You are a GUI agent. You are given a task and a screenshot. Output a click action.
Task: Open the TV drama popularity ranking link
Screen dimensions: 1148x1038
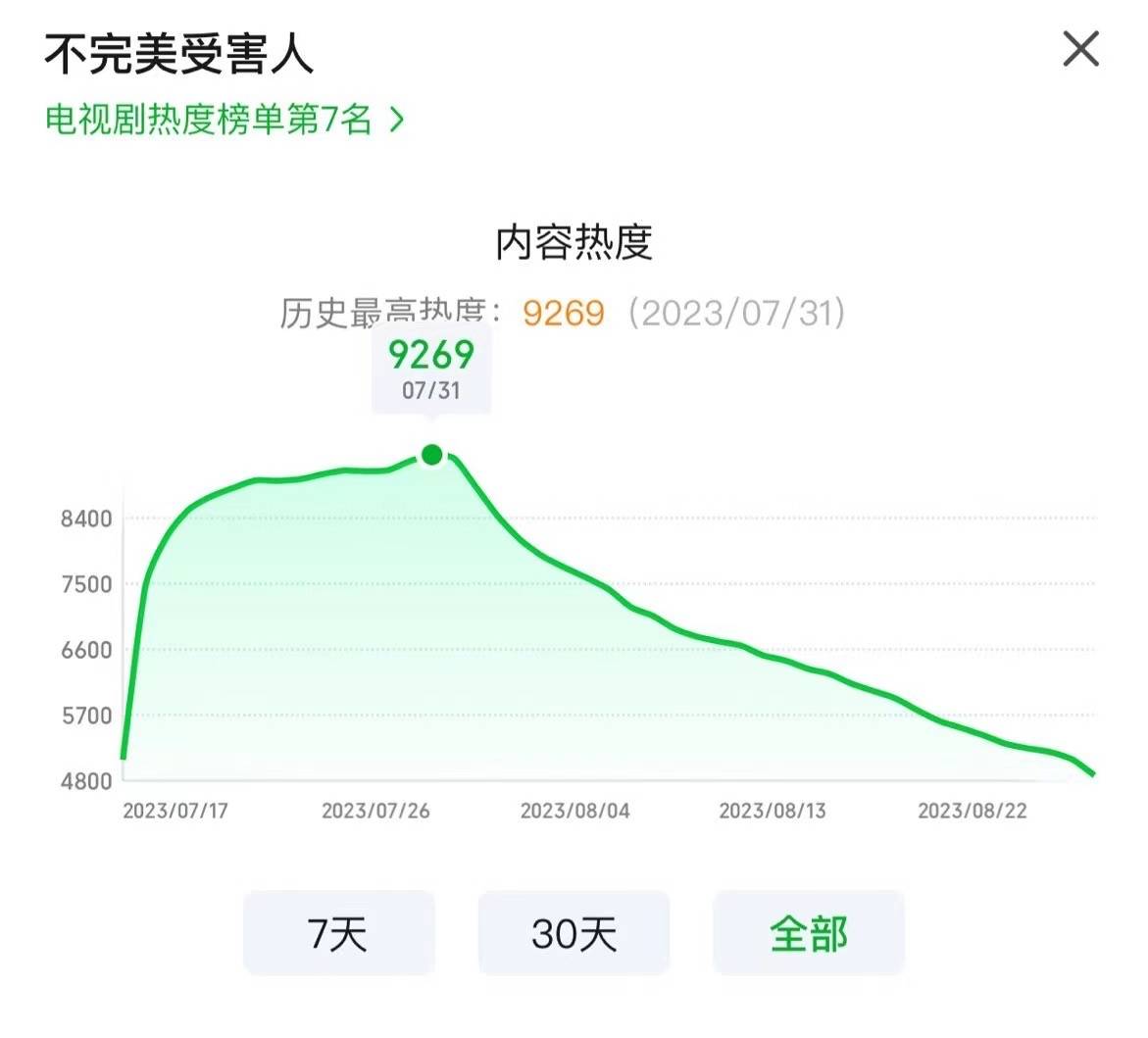(x=224, y=120)
